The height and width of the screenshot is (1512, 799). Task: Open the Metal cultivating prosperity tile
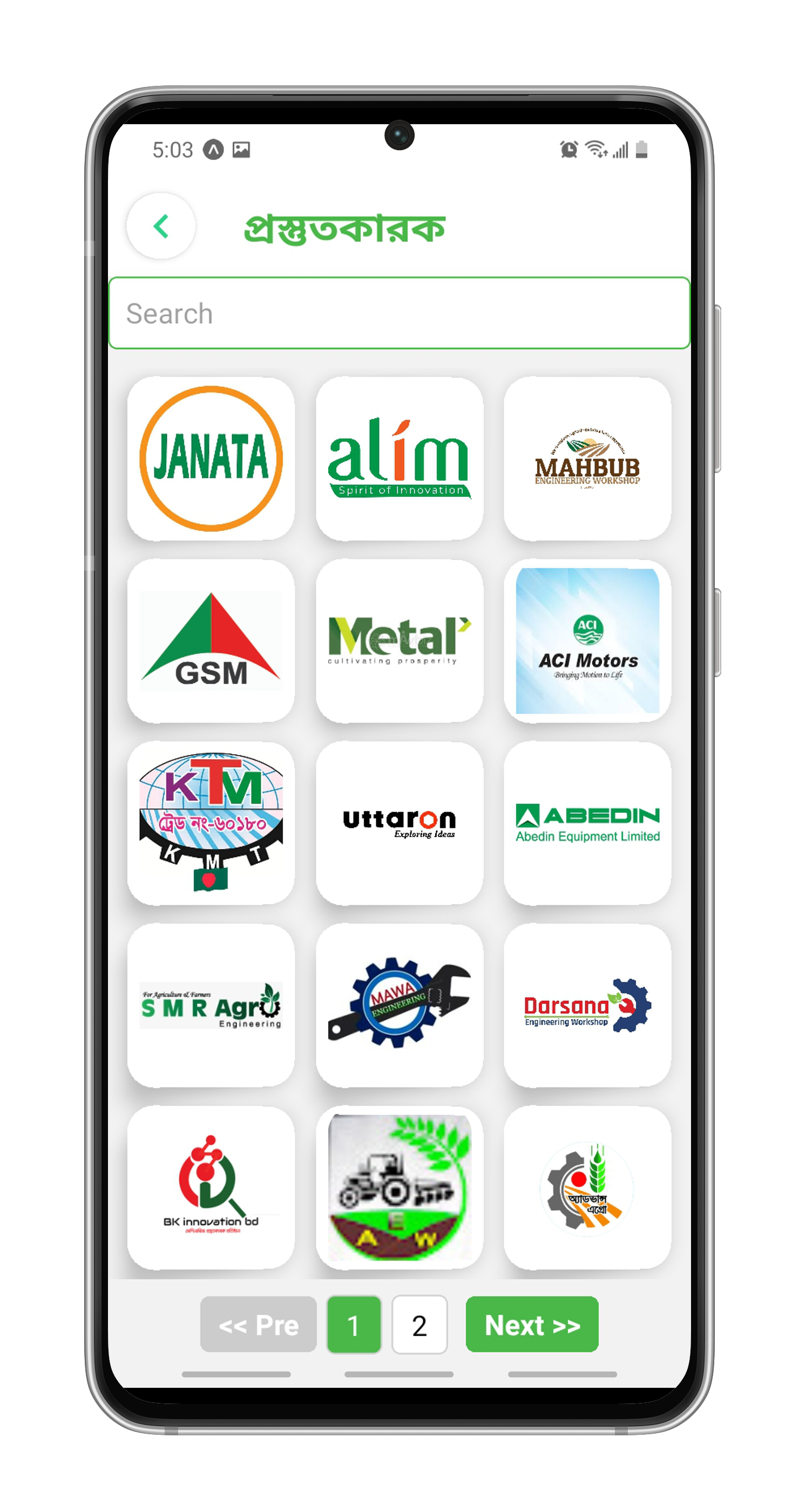399,640
